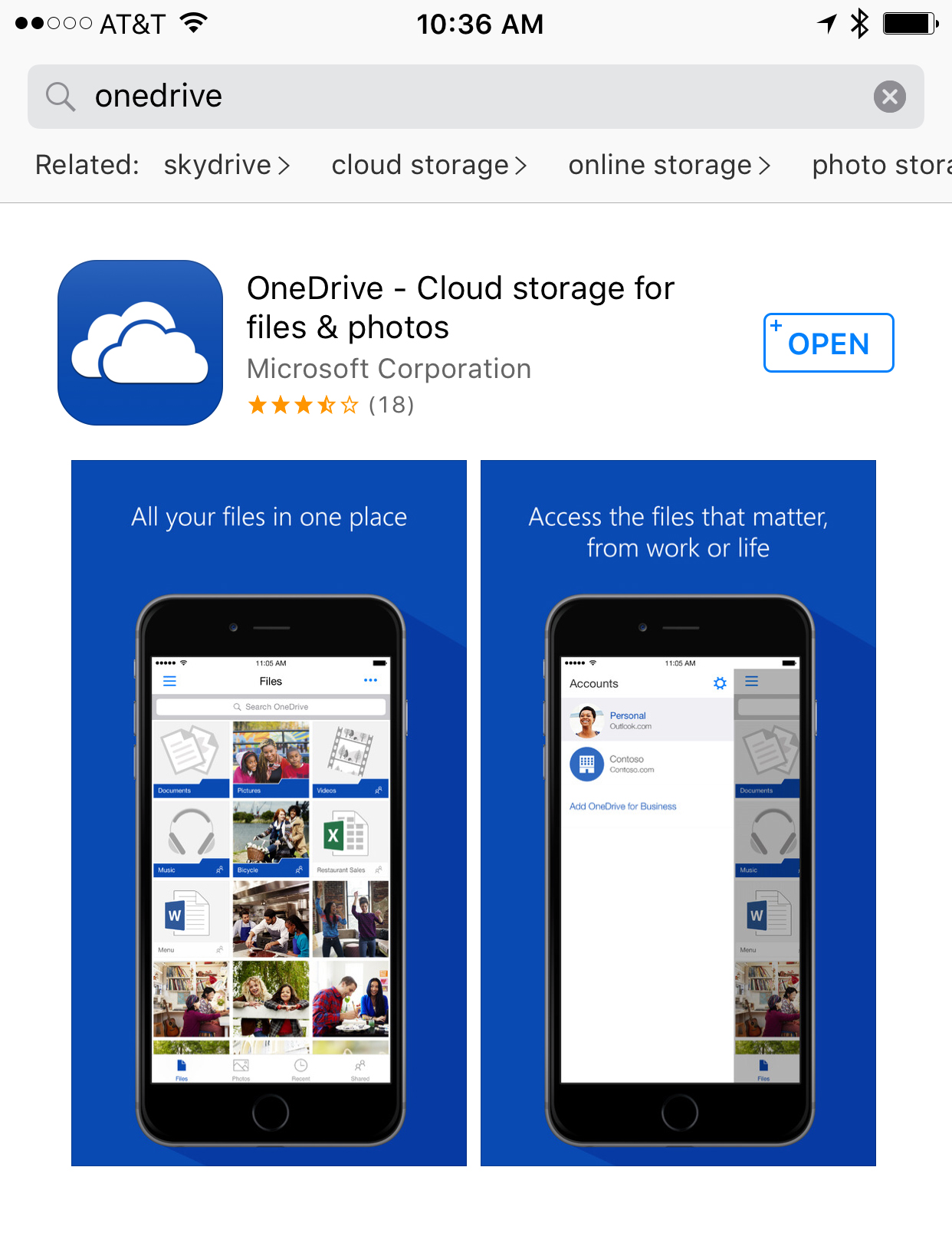Select the related search online storage

pyautogui.click(x=668, y=165)
